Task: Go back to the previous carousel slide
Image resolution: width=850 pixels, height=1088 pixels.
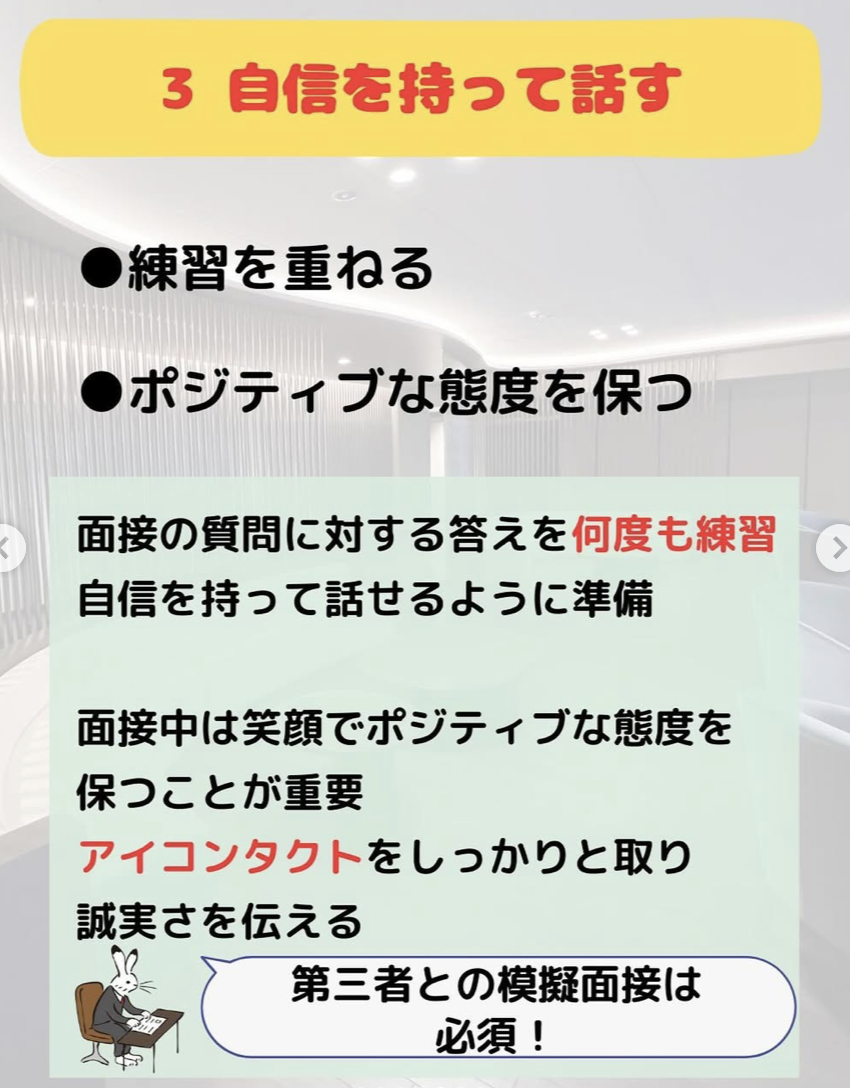Action: coord(10,548)
